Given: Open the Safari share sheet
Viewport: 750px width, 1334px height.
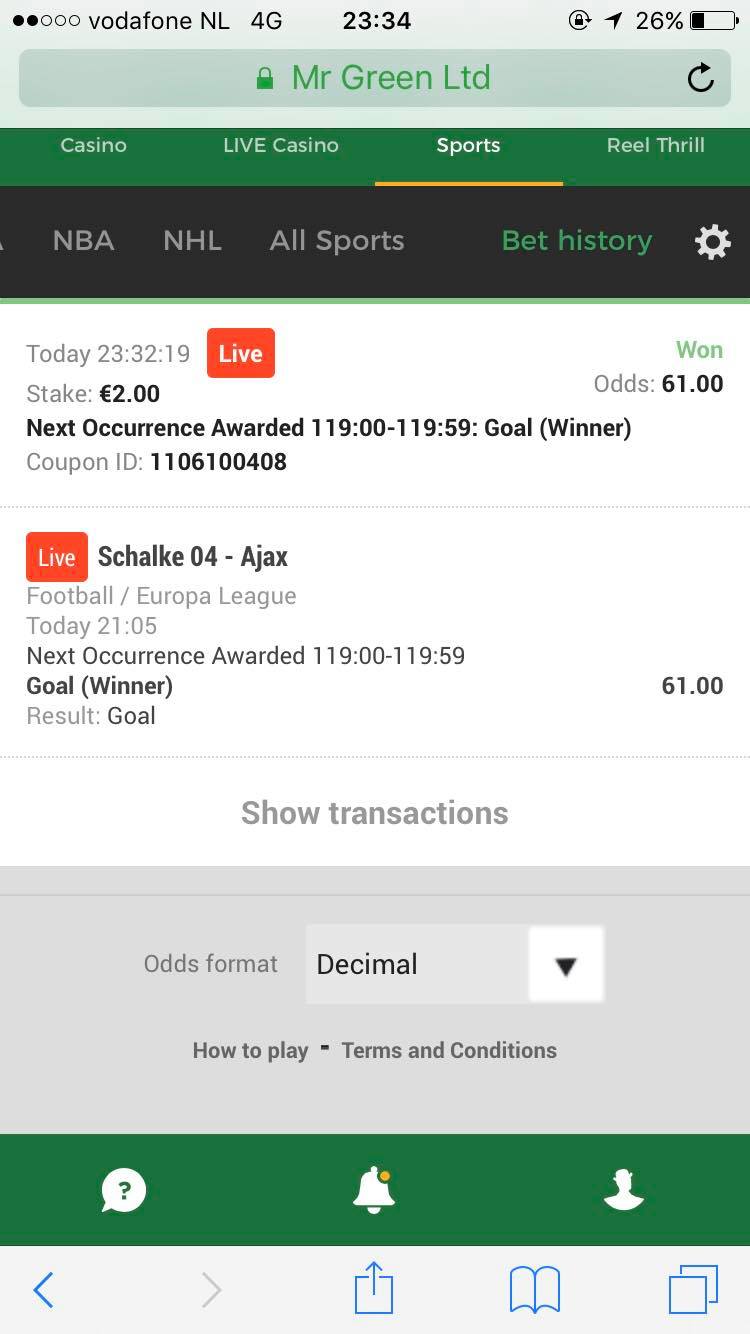Looking at the screenshot, I should pyautogui.click(x=374, y=1288).
